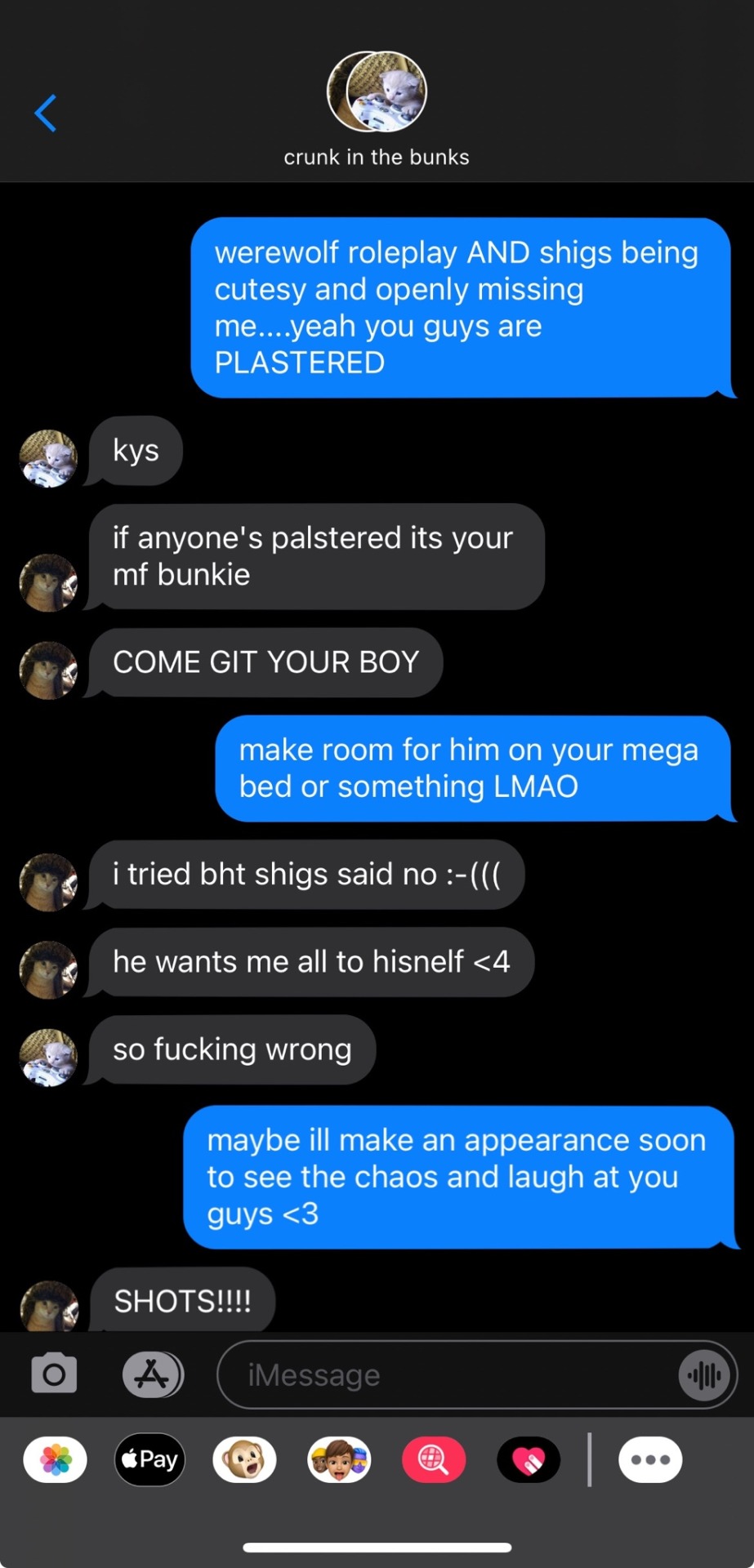
Task: Open the App Store apps drawer
Action: point(152,1374)
